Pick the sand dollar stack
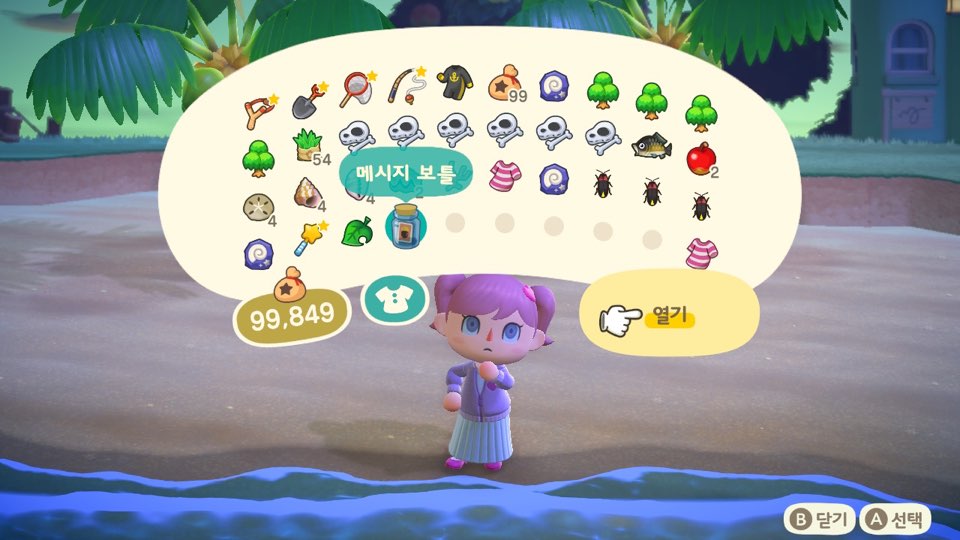 point(259,208)
